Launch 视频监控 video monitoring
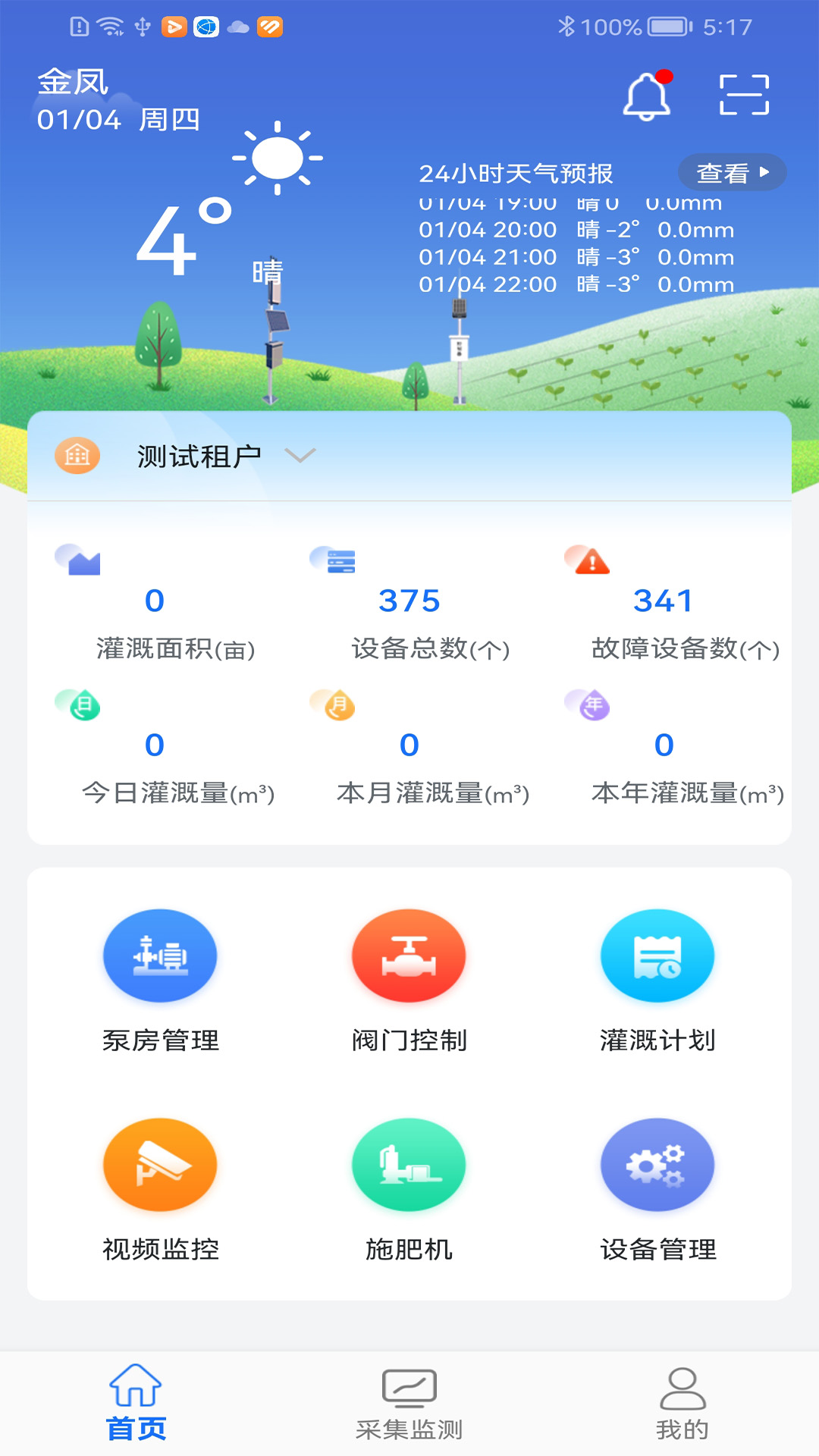 159,1165
